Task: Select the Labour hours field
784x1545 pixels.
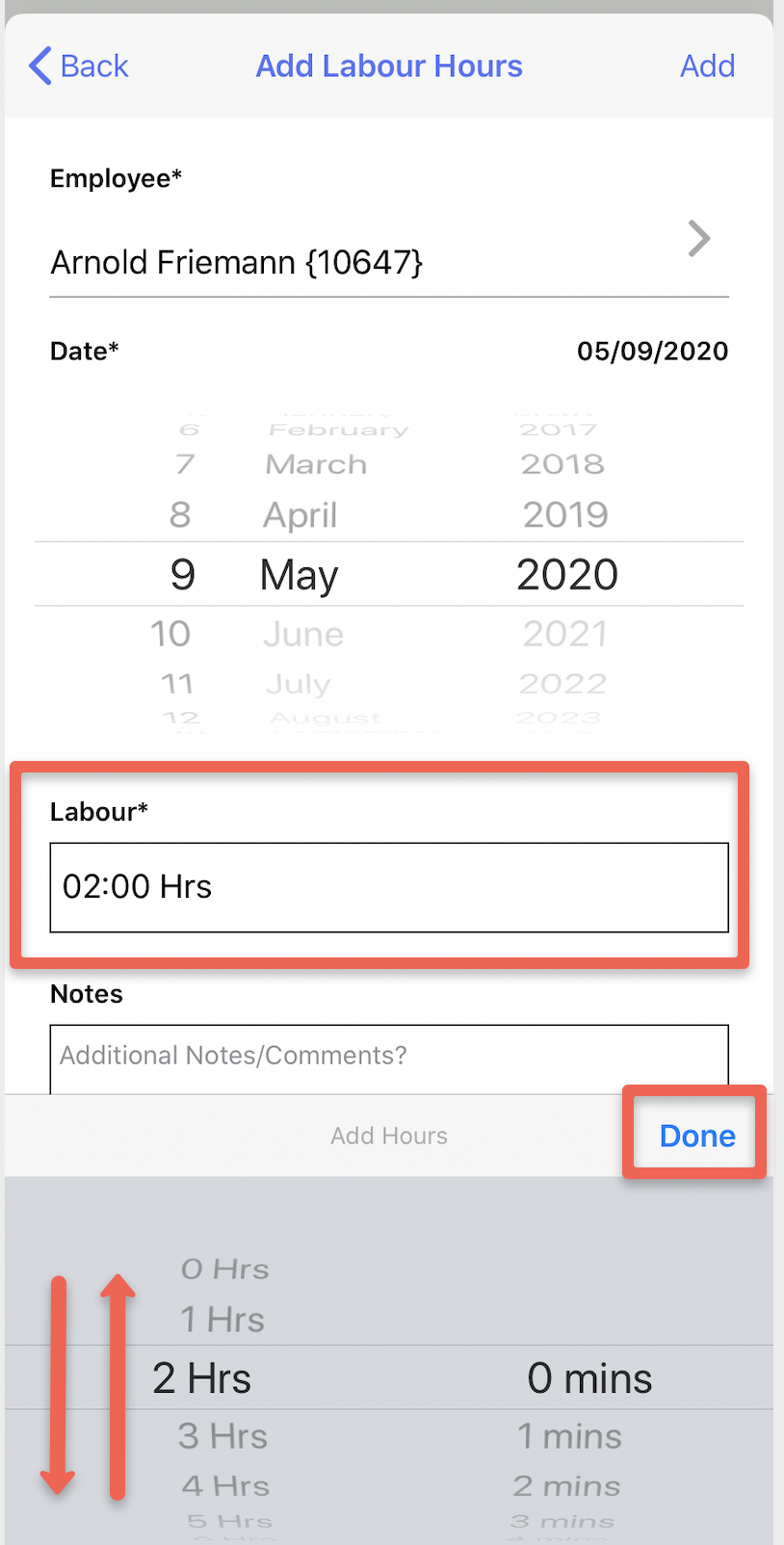Action: pos(388,887)
